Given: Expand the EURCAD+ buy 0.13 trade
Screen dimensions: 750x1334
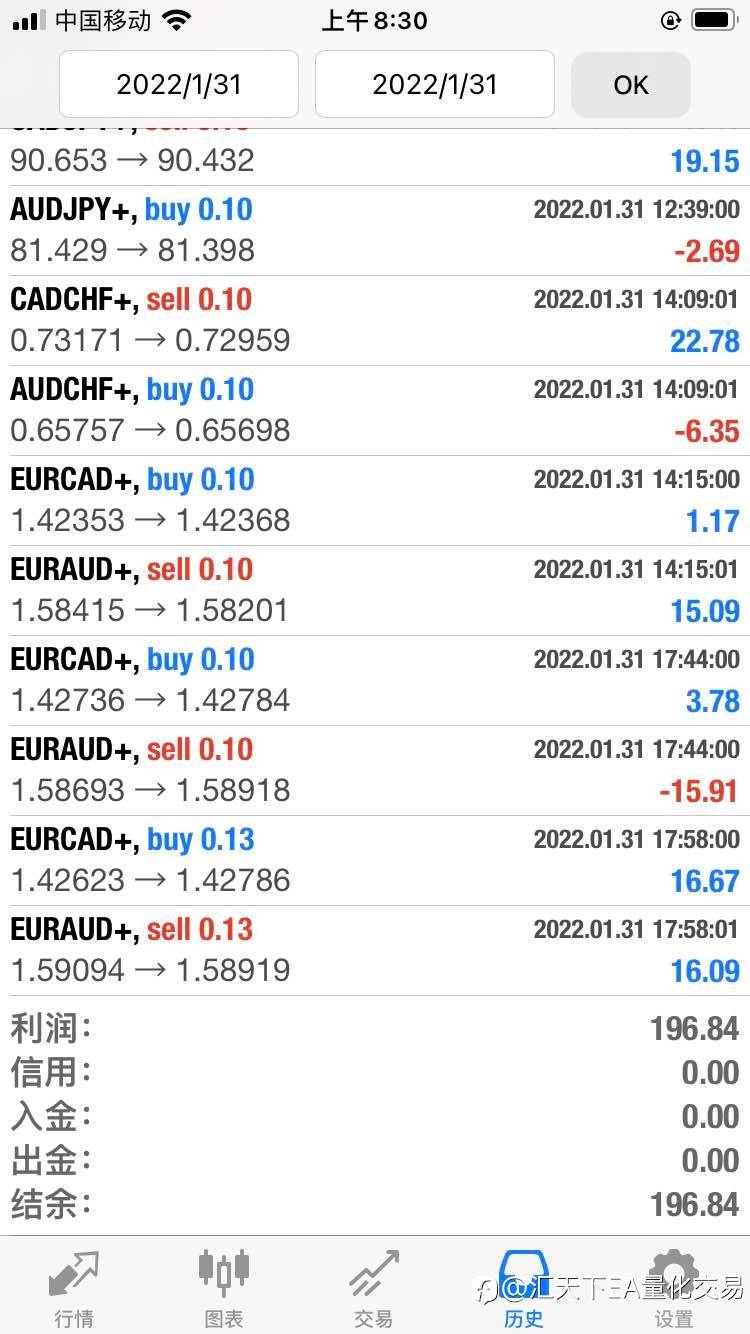Looking at the screenshot, I should (x=375, y=861).
